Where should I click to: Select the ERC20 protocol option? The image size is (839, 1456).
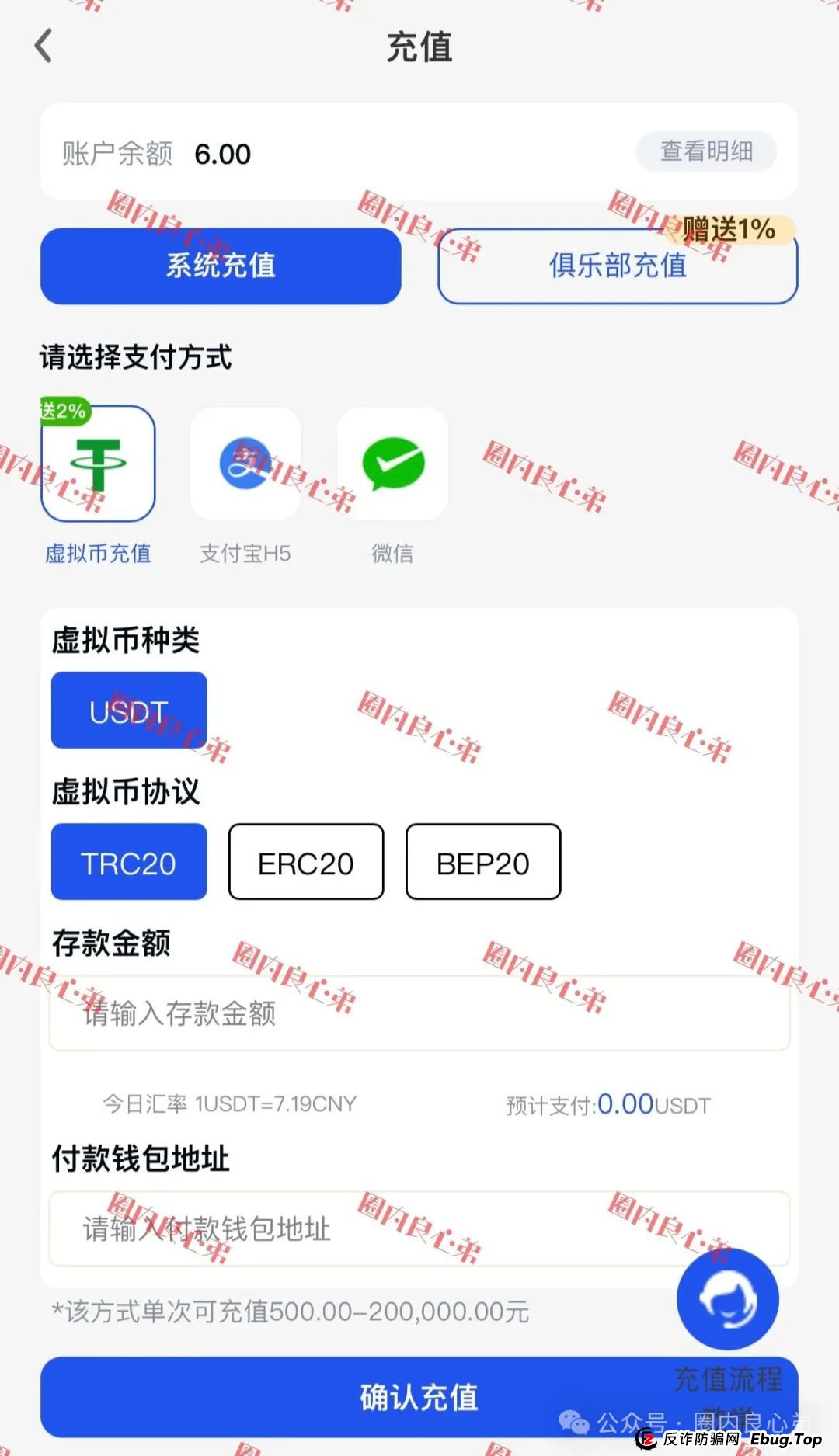point(305,863)
